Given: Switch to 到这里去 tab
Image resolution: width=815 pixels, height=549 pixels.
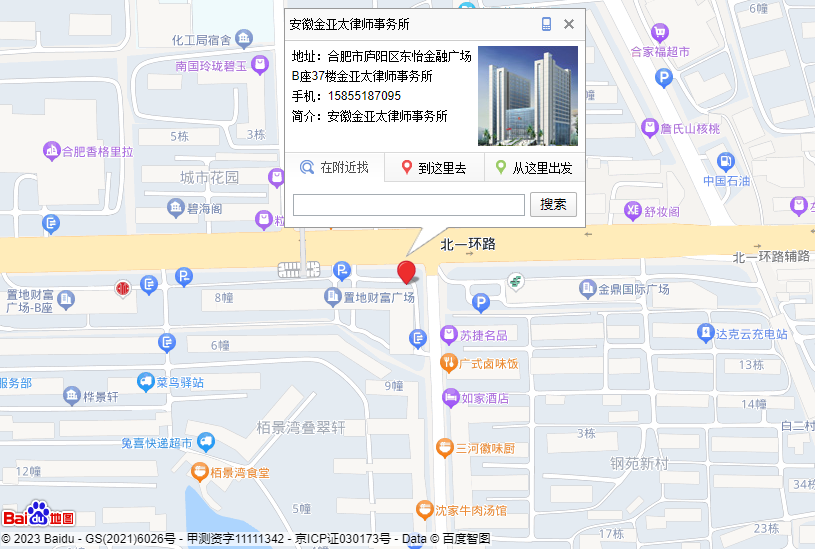Looking at the screenshot, I should click(433, 168).
